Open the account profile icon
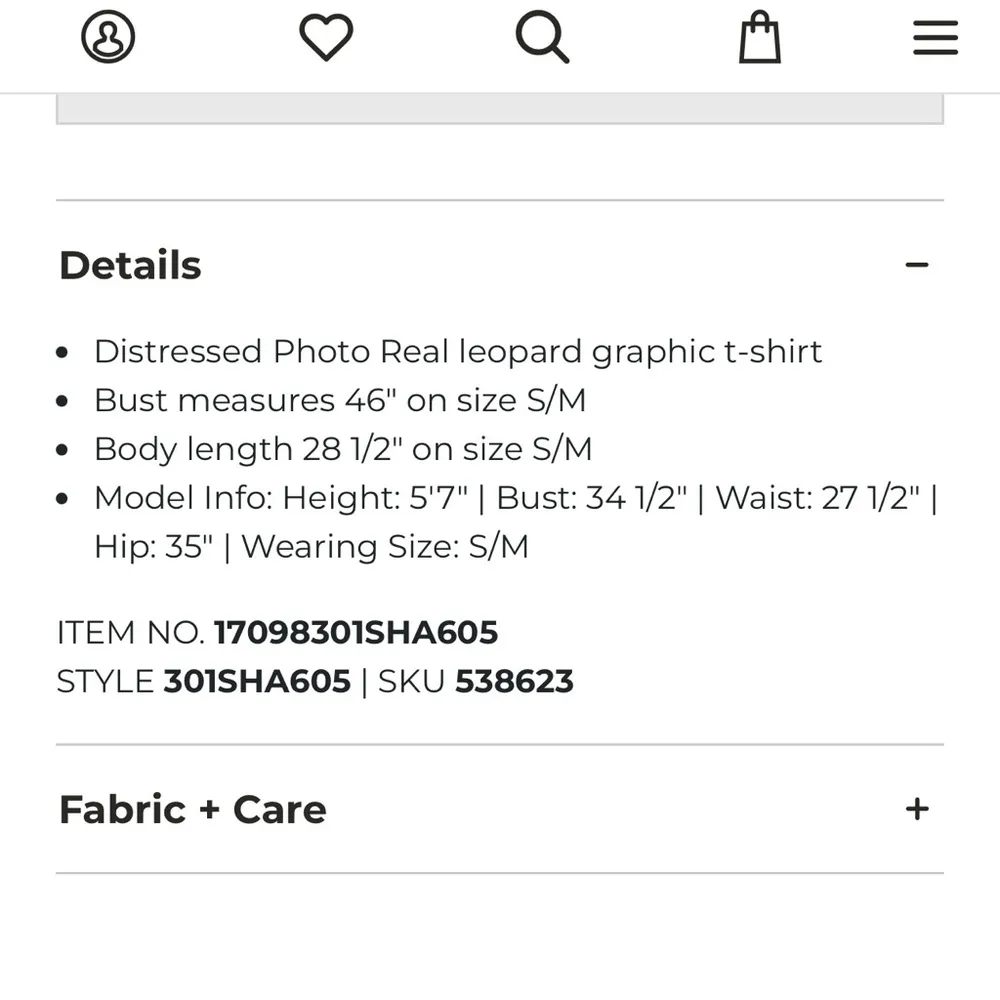1000x1000 pixels. (x=108, y=38)
